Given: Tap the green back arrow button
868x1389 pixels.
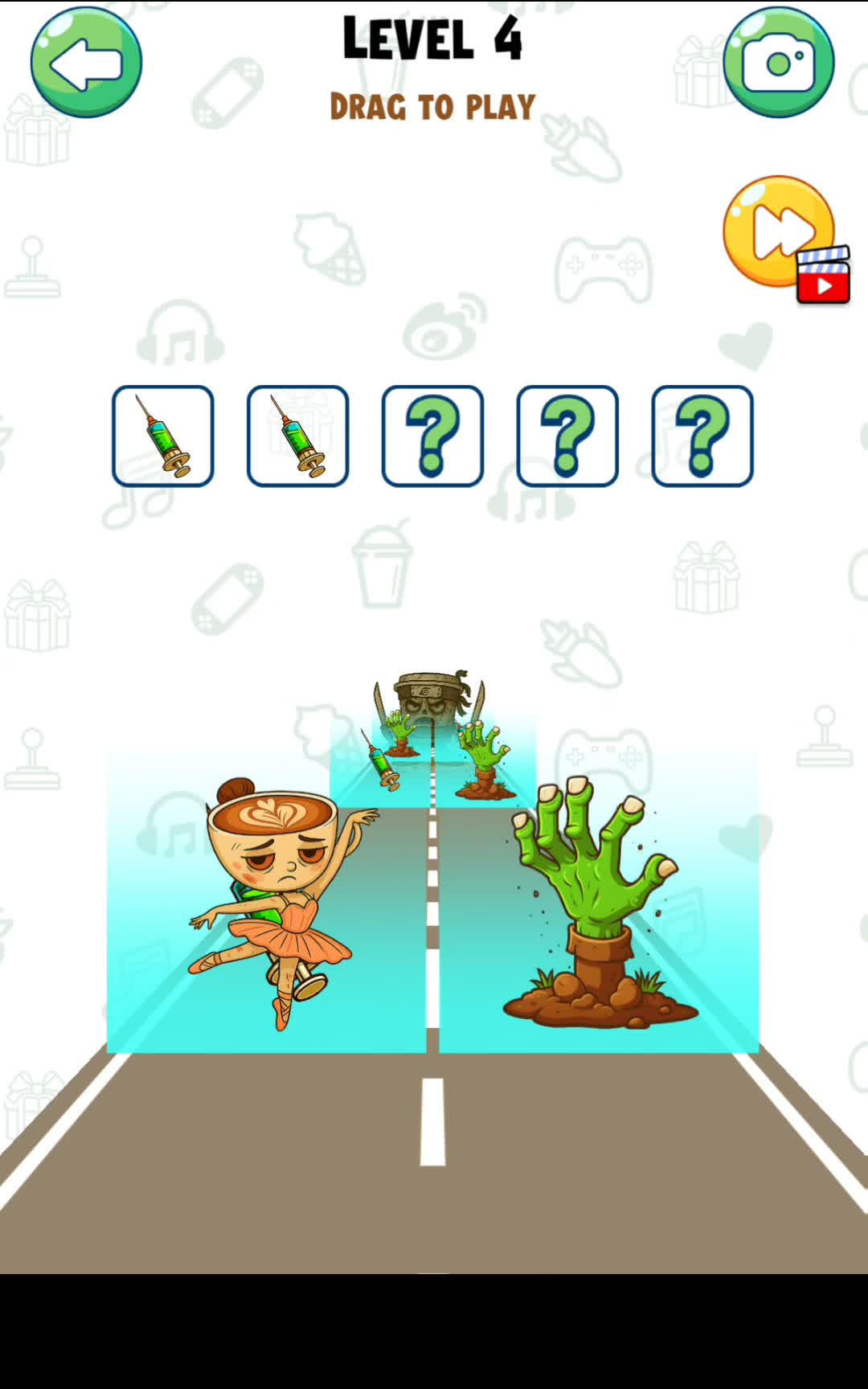Looking at the screenshot, I should (86, 63).
